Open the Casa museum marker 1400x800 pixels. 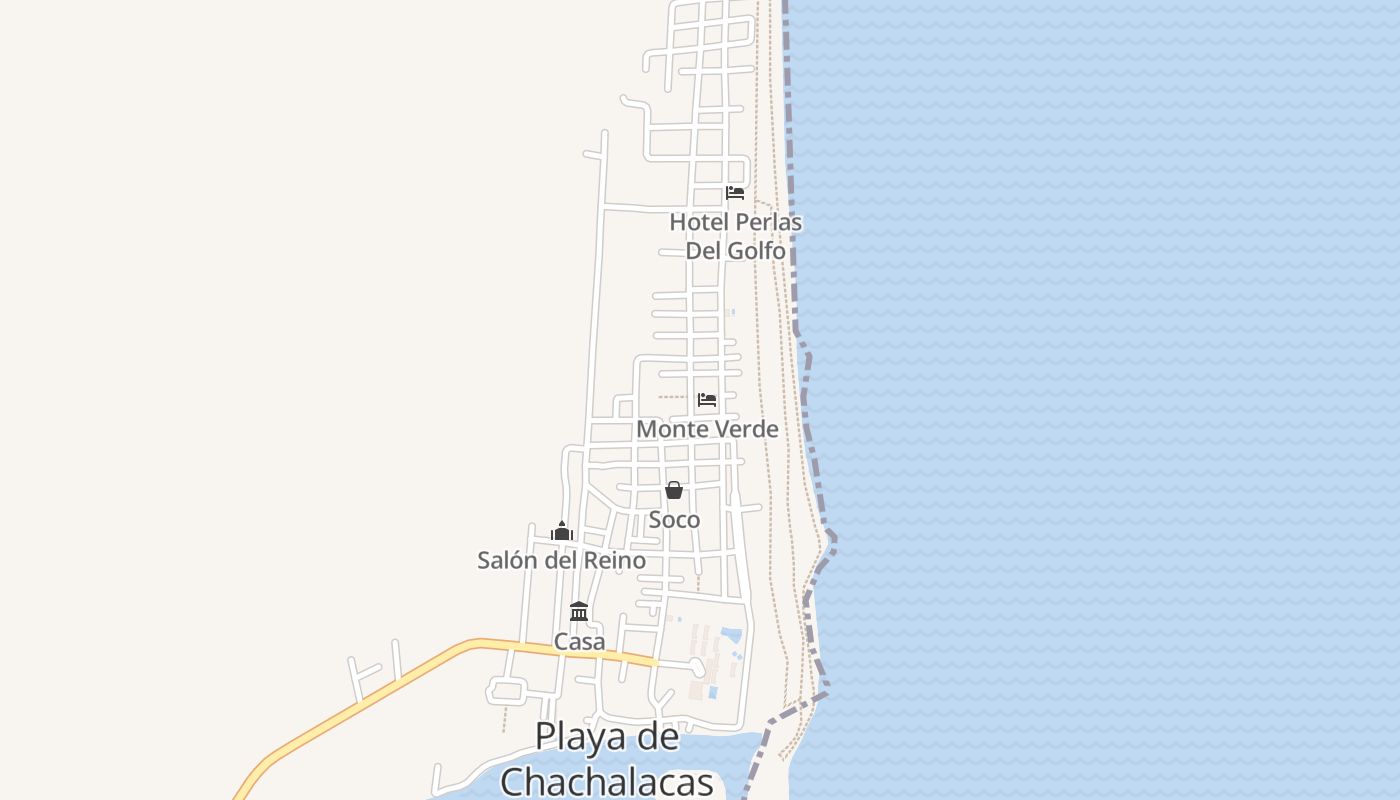pos(579,611)
